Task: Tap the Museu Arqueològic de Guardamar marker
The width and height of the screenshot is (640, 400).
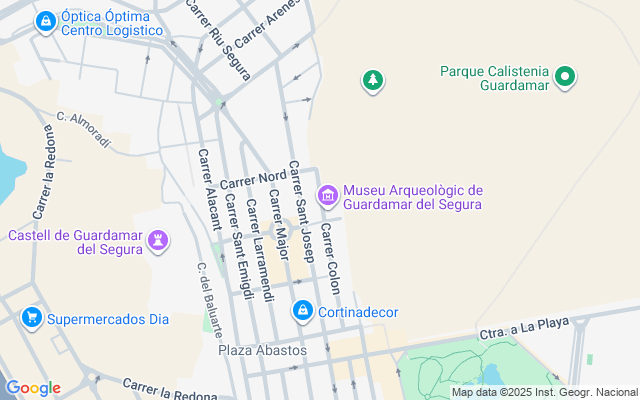Action: pos(327,197)
